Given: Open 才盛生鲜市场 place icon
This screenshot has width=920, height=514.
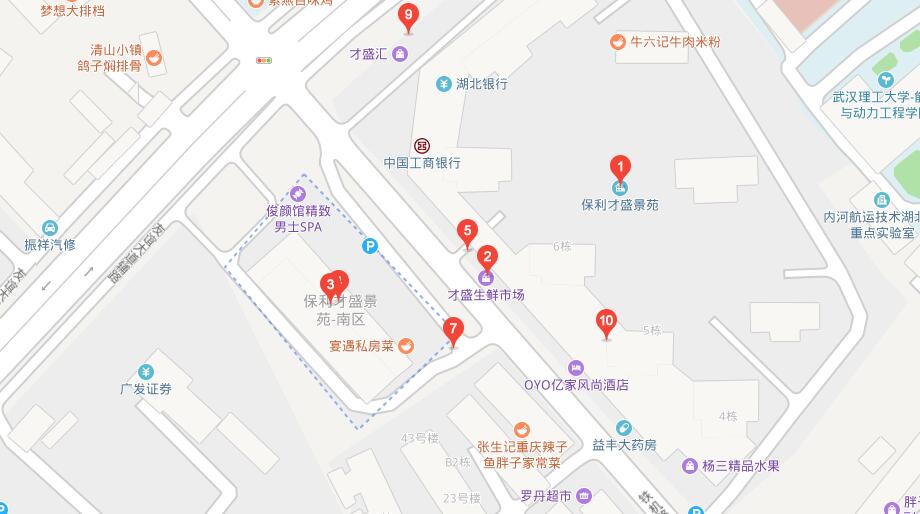Looking at the screenshot, I should pyautogui.click(x=486, y=277).
